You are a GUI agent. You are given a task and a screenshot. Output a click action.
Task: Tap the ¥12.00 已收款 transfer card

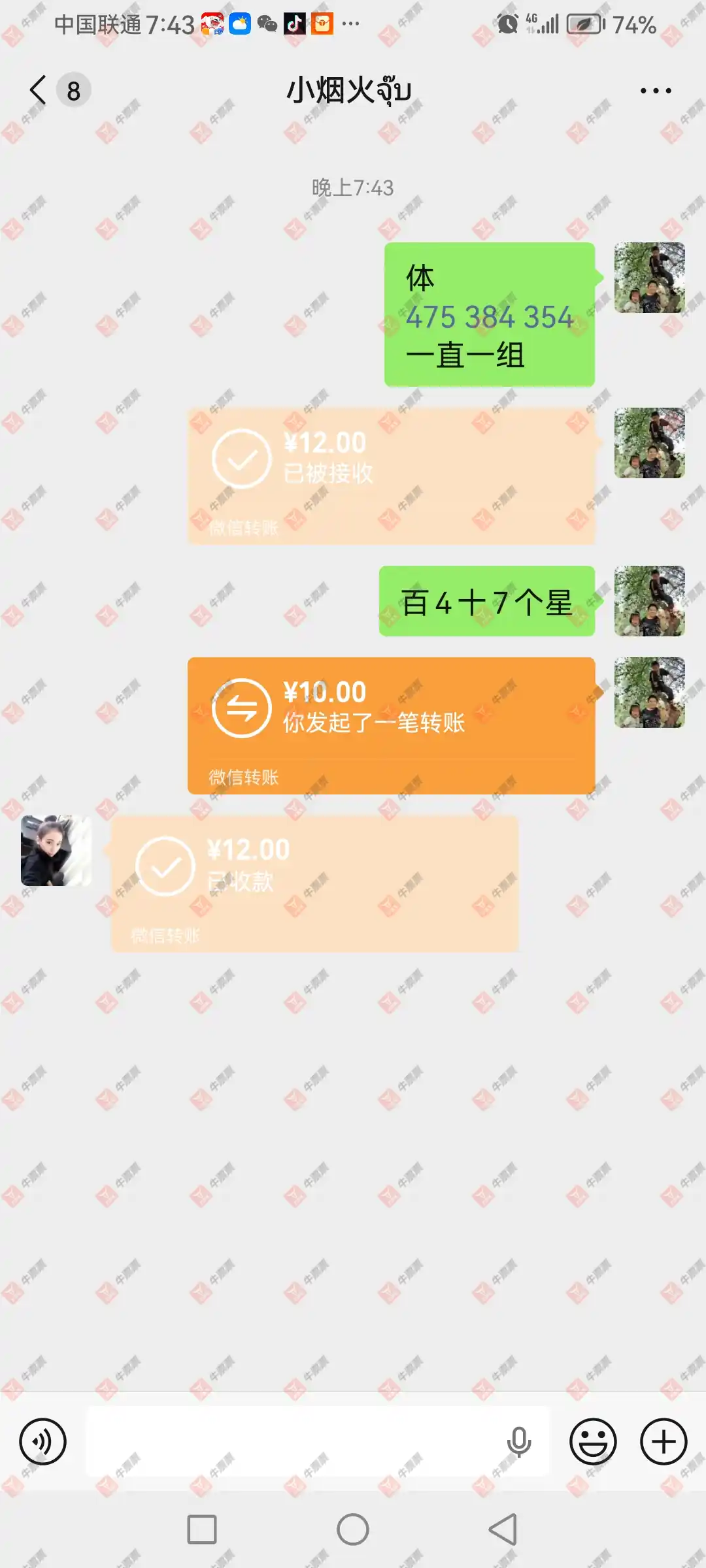[x=314, y=885]
